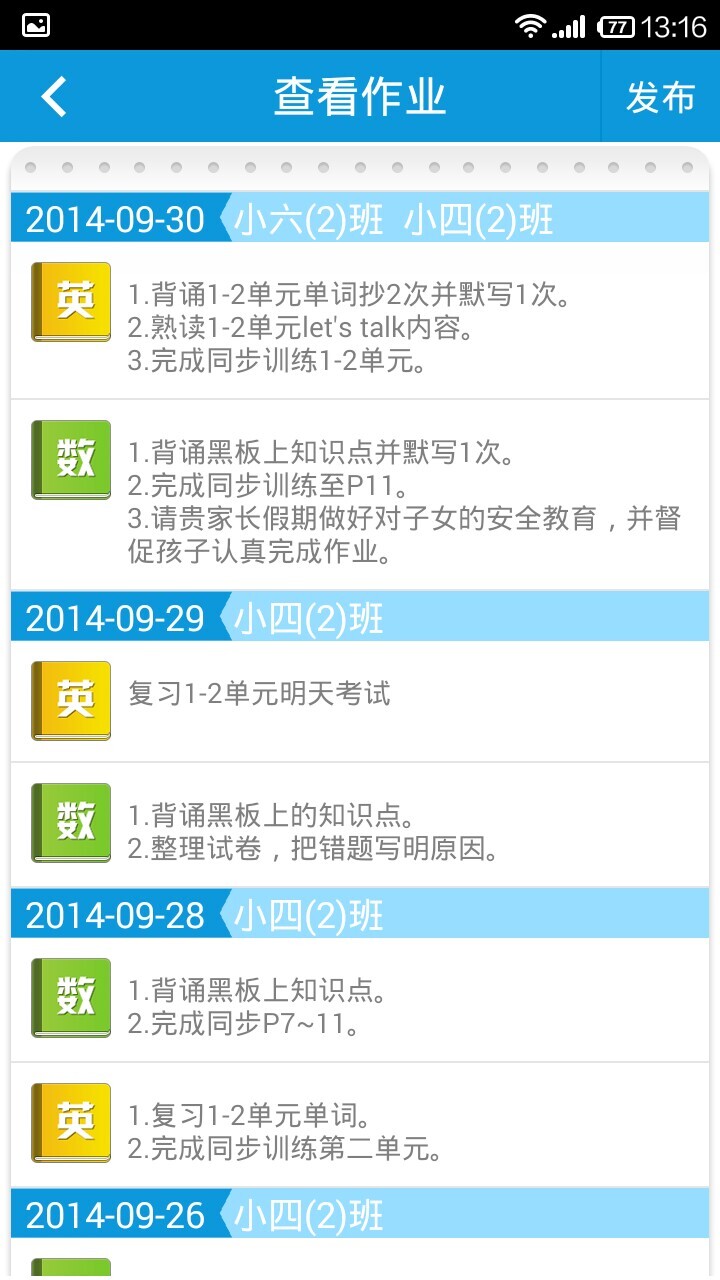
Task: Go back using the arrow icon
Action: (54, 97)
